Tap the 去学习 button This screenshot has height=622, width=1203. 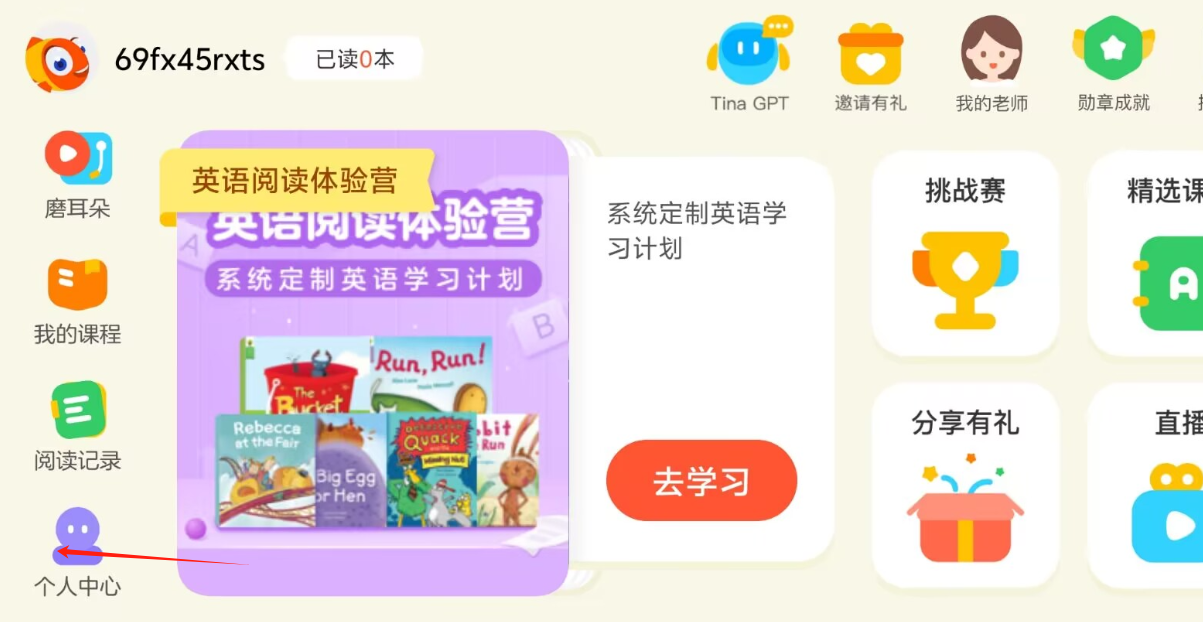(x=701, y=481)
